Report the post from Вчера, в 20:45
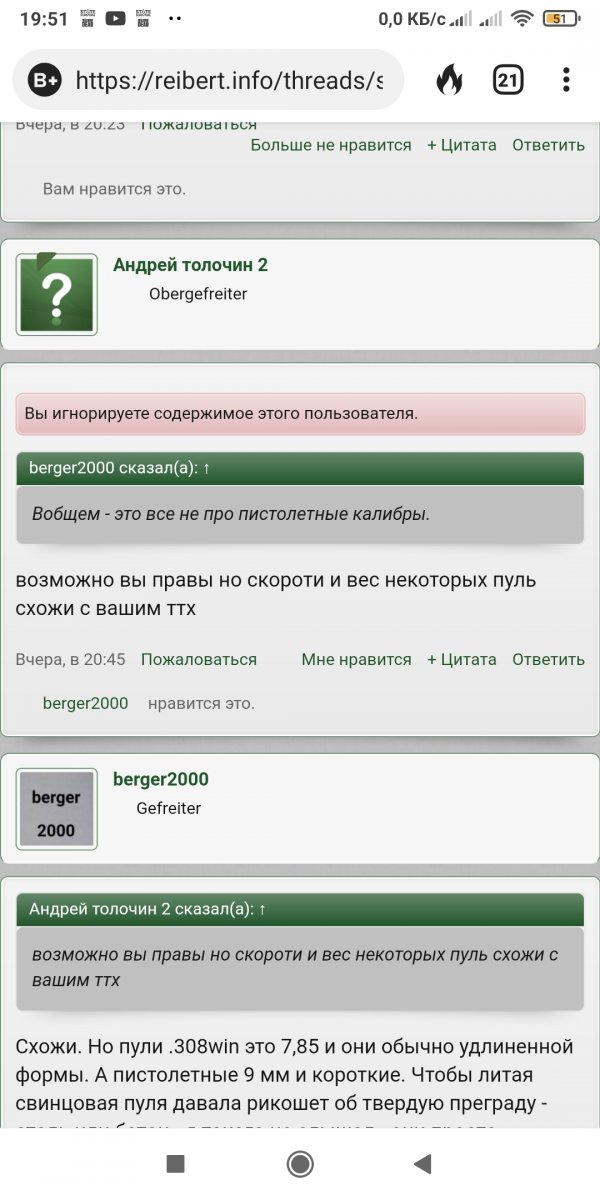 [x=198, y=660]
